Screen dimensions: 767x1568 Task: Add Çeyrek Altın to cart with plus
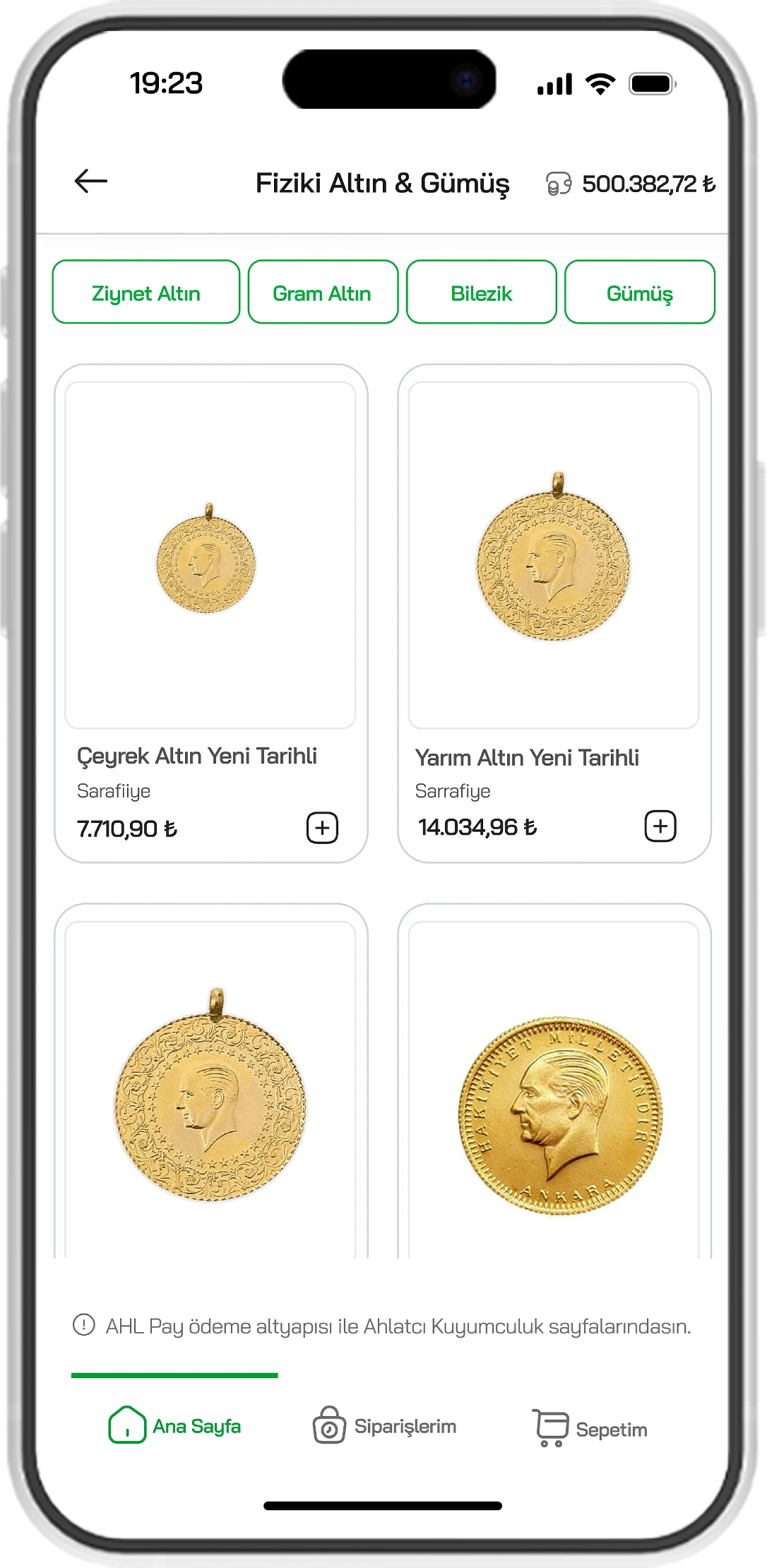pos(322,828)
